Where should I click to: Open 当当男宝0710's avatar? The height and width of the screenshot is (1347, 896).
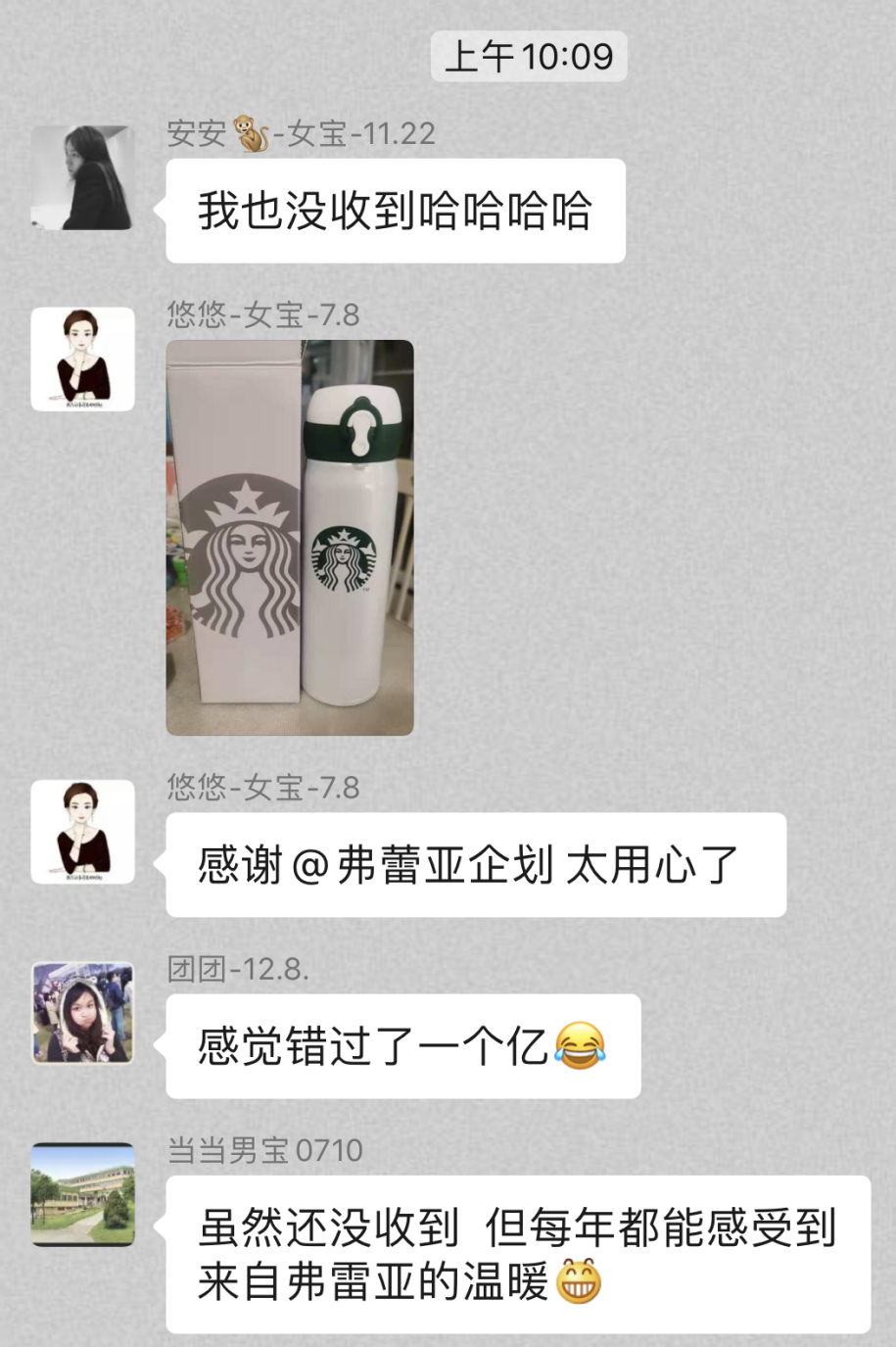click(82, 1194)
